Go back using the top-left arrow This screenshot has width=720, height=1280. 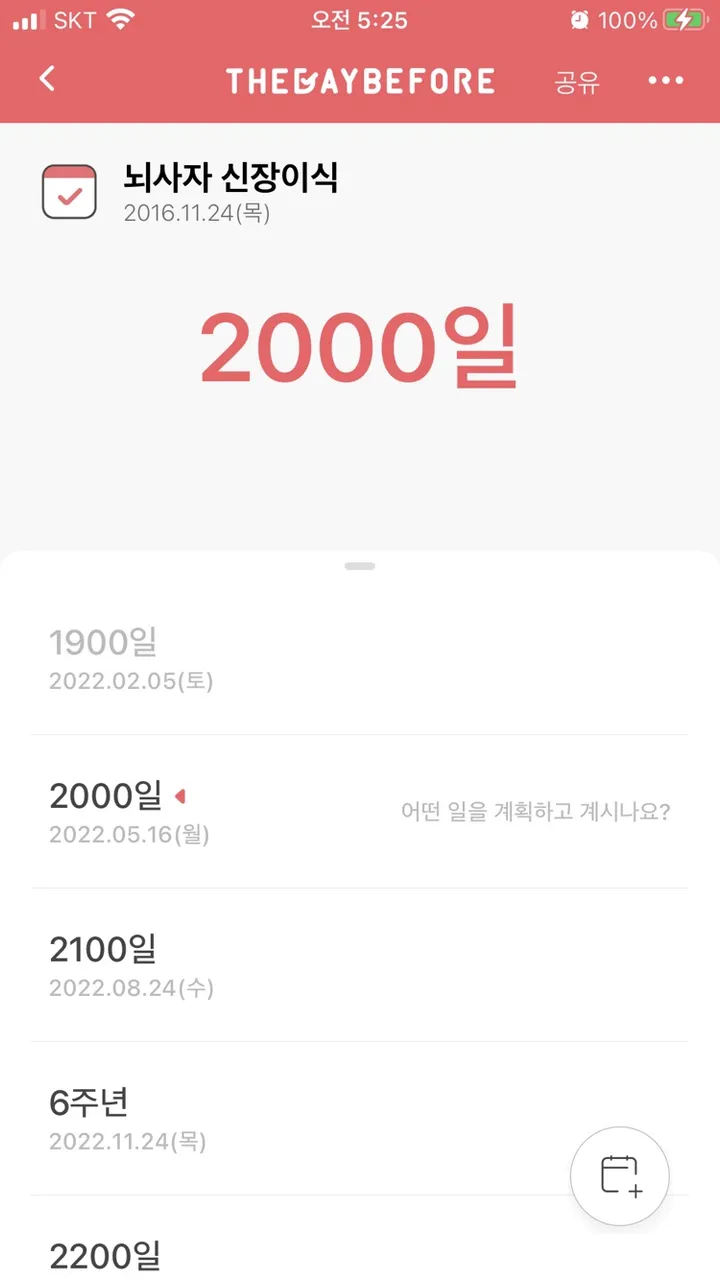point(47,80)
